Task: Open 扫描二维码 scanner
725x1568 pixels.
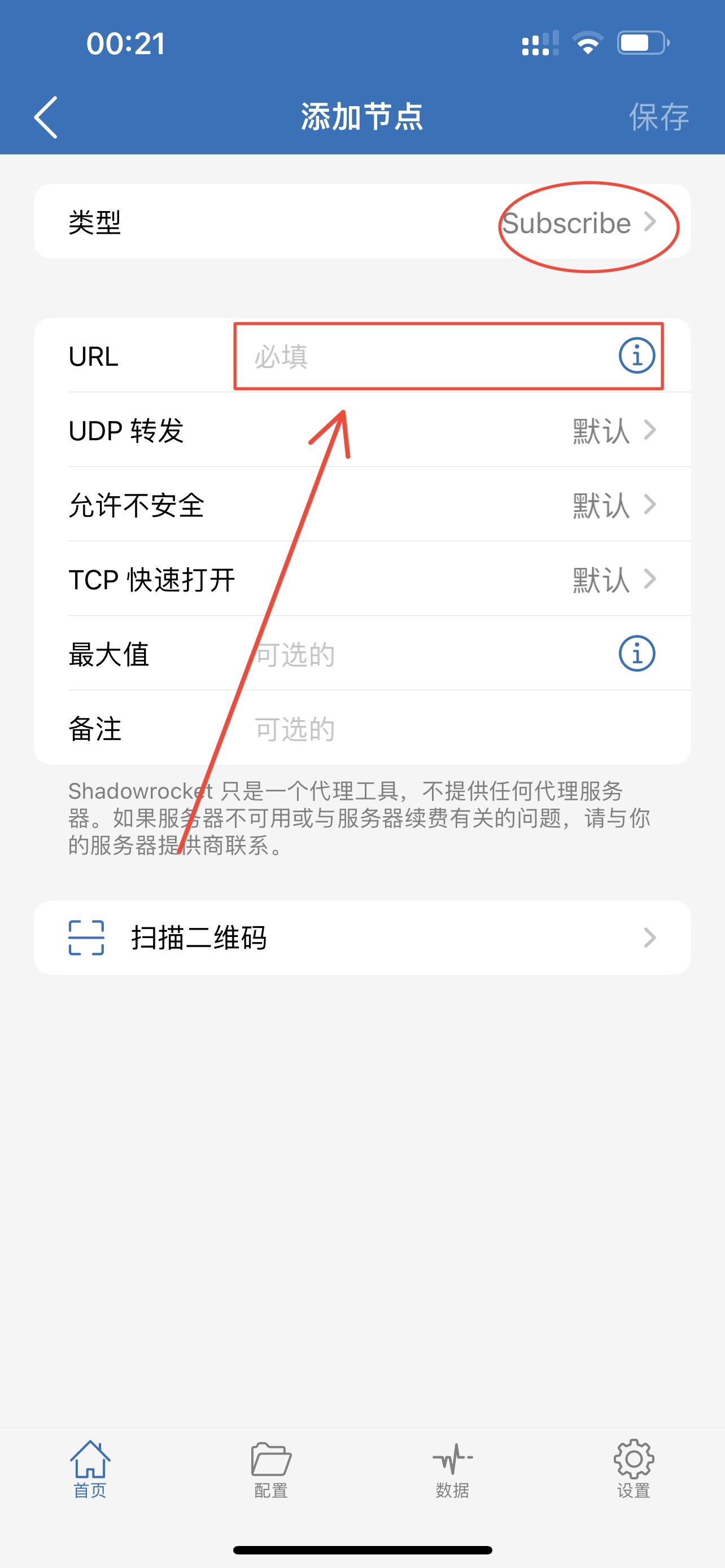Action: tap(362, 938)
